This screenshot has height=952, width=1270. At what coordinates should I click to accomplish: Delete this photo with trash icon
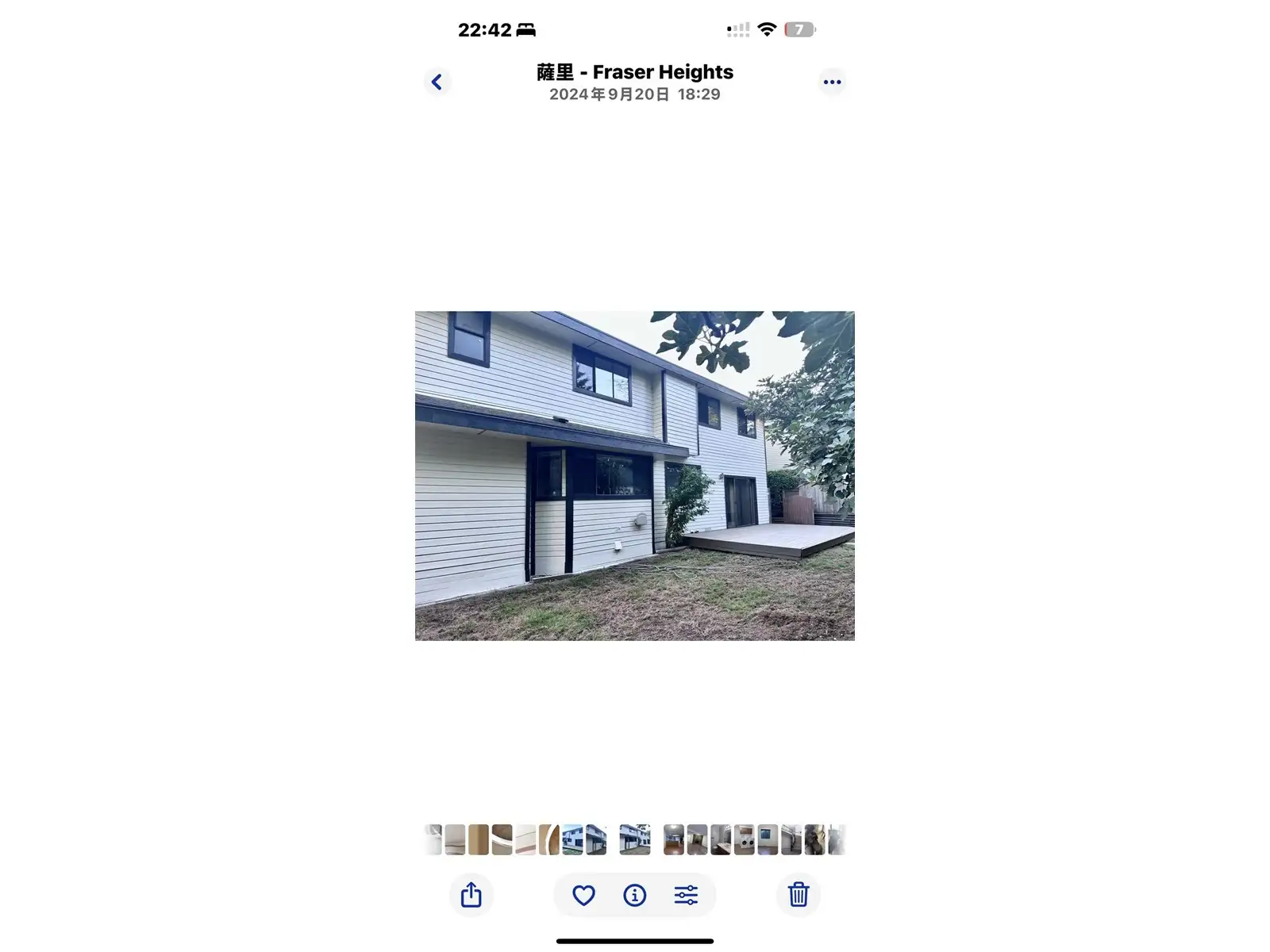(798, 895)
